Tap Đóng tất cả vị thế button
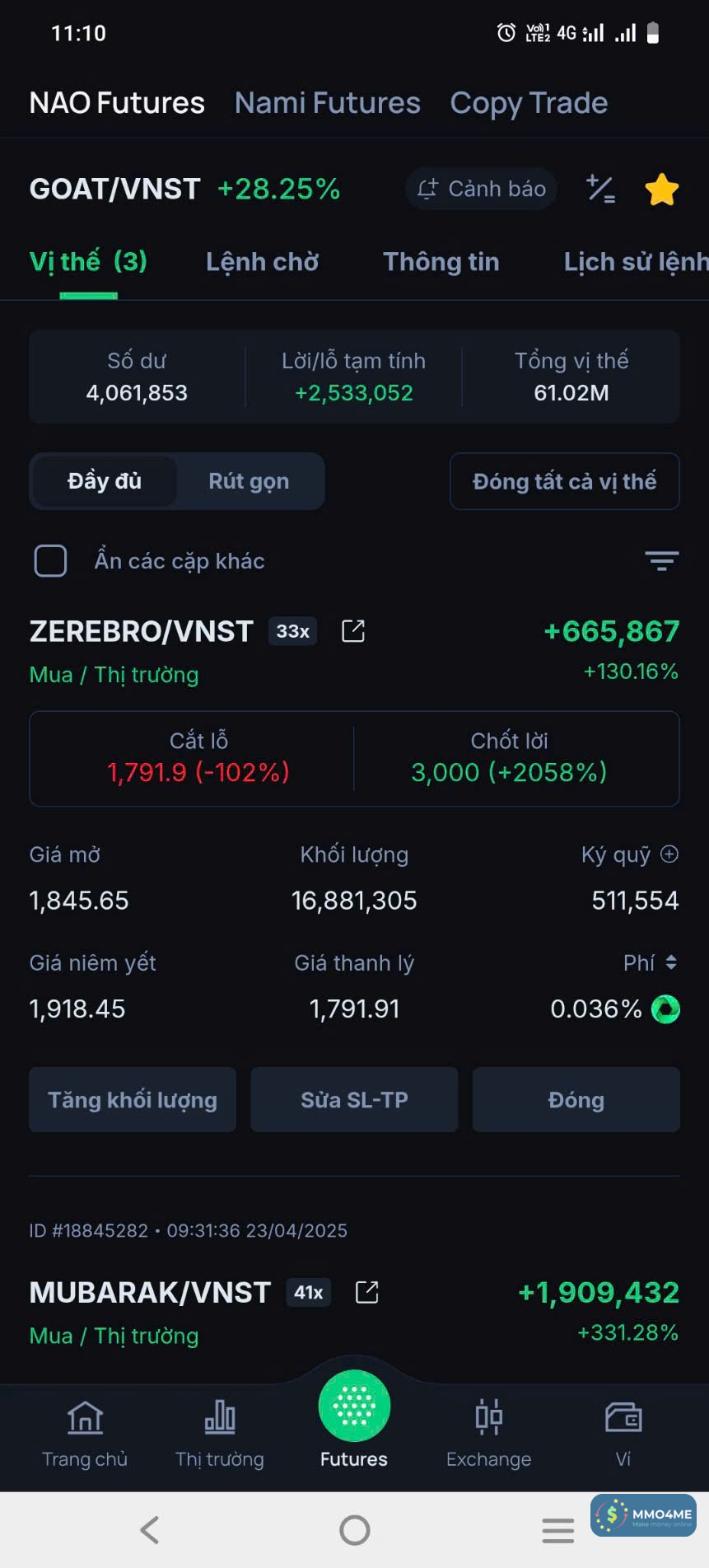Image resolution: width=709 pixels, height=1568 pixels. coord(564,481)
